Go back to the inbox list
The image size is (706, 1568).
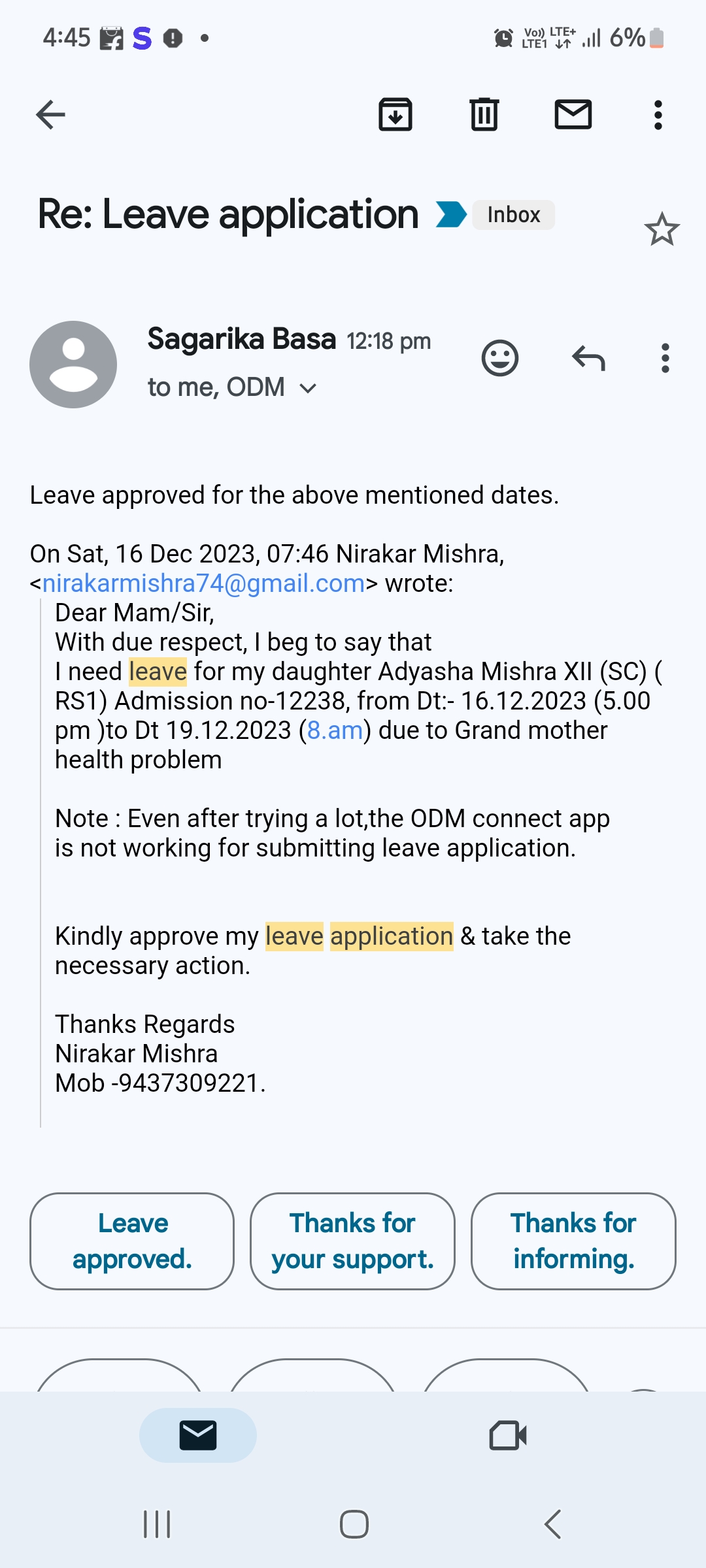(x=50, y=115)
